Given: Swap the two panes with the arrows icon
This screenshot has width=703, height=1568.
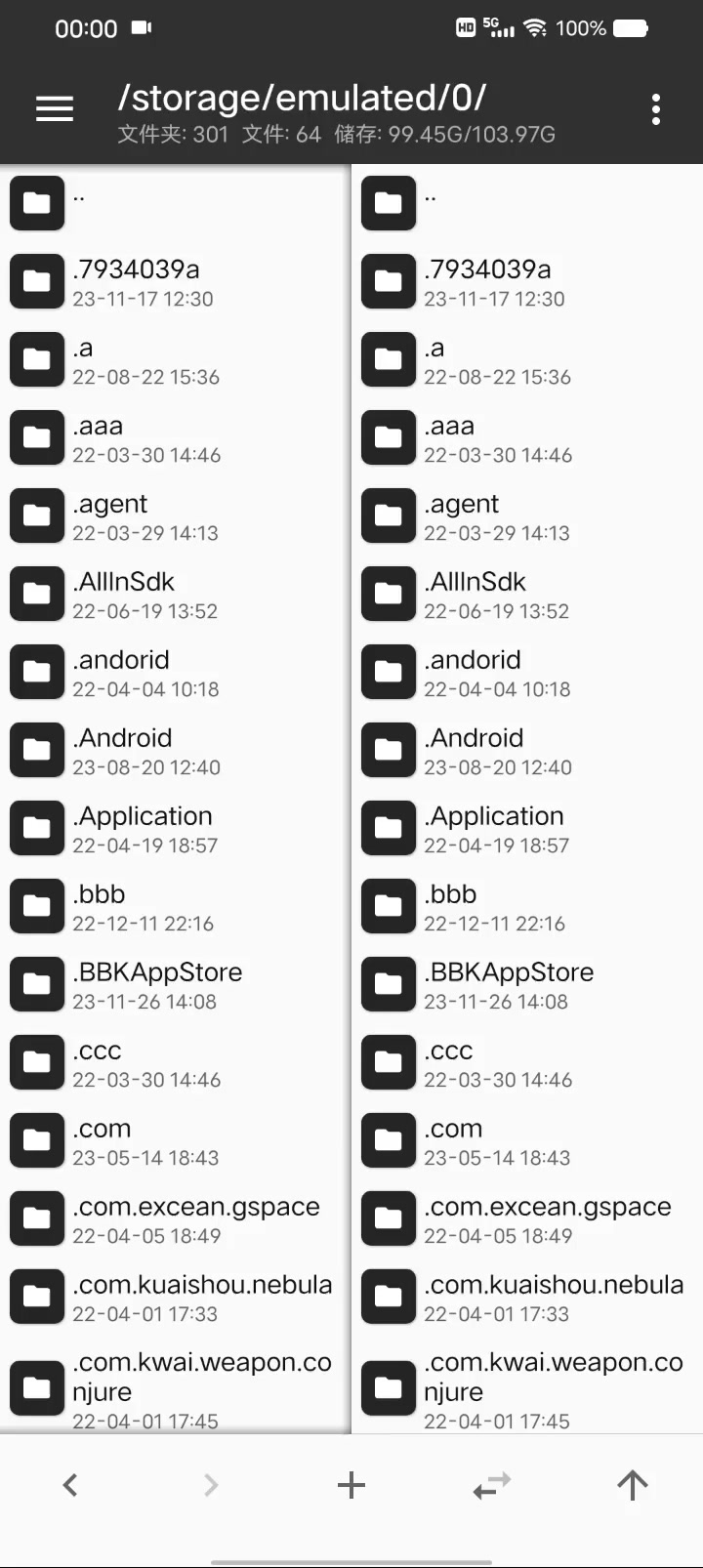Looking at the screenshot, I should tap(492, 1485).
